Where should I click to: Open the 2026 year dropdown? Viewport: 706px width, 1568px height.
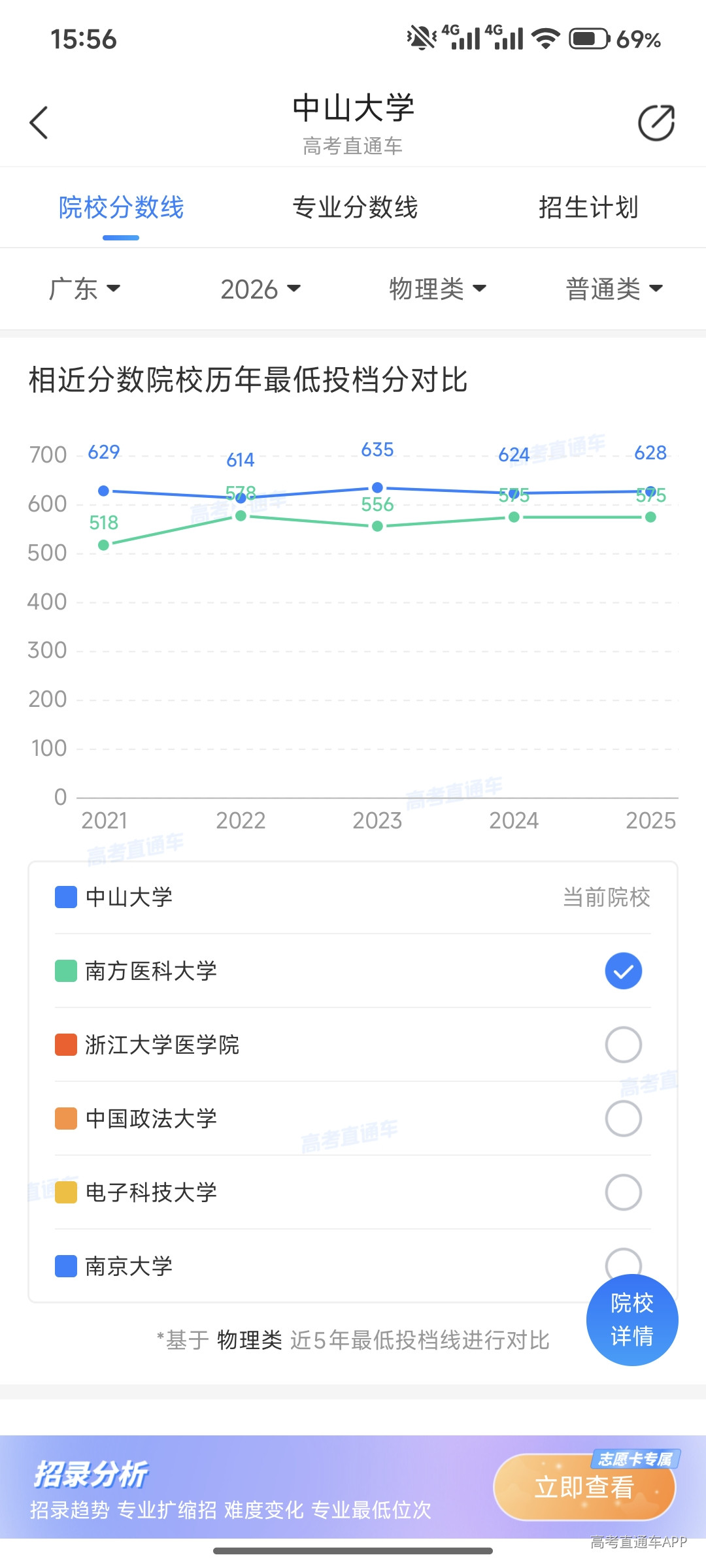(x=261, y=289)
